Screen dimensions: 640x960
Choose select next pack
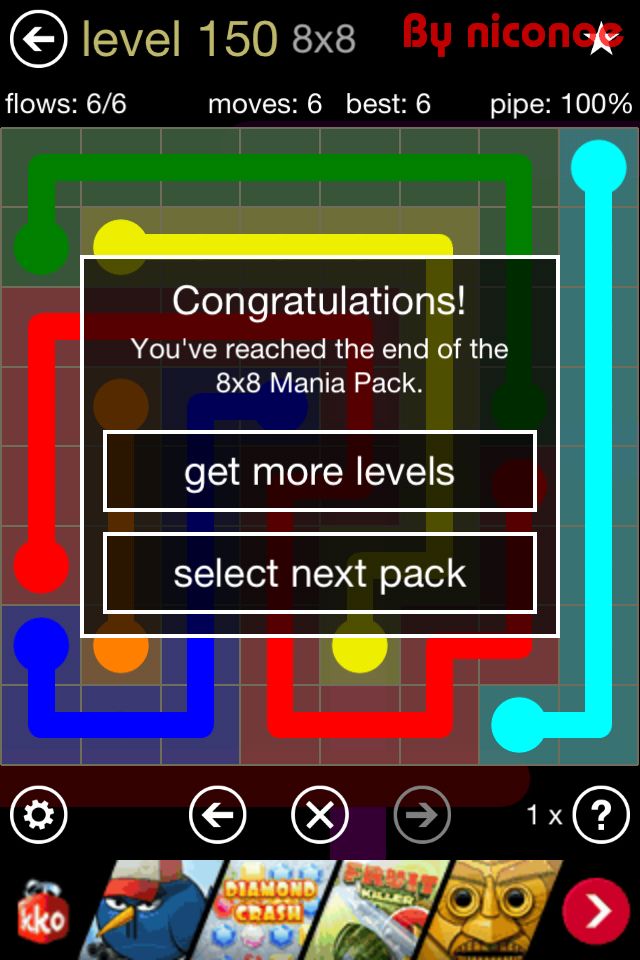[320, 573]
